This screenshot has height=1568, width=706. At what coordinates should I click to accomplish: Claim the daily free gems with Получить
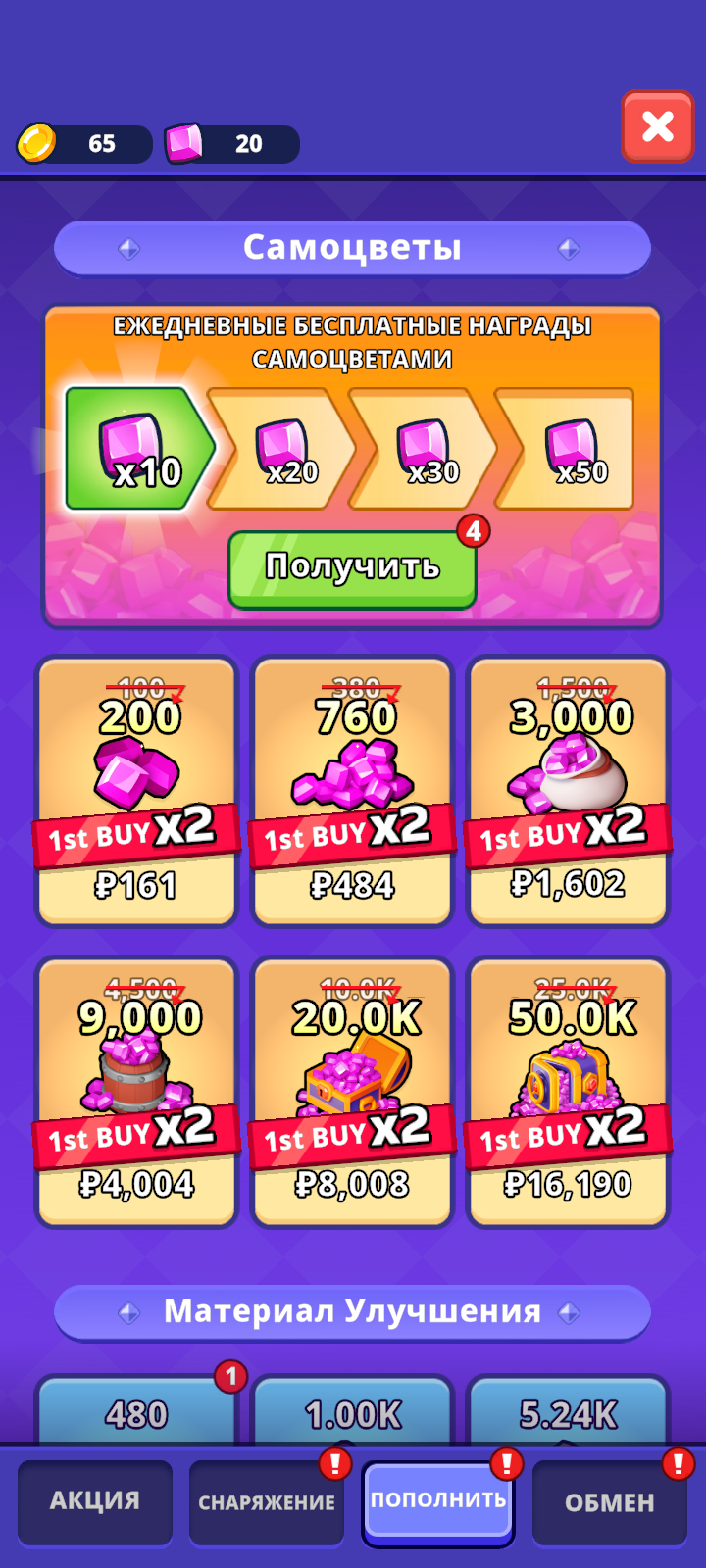pos(352,568)
